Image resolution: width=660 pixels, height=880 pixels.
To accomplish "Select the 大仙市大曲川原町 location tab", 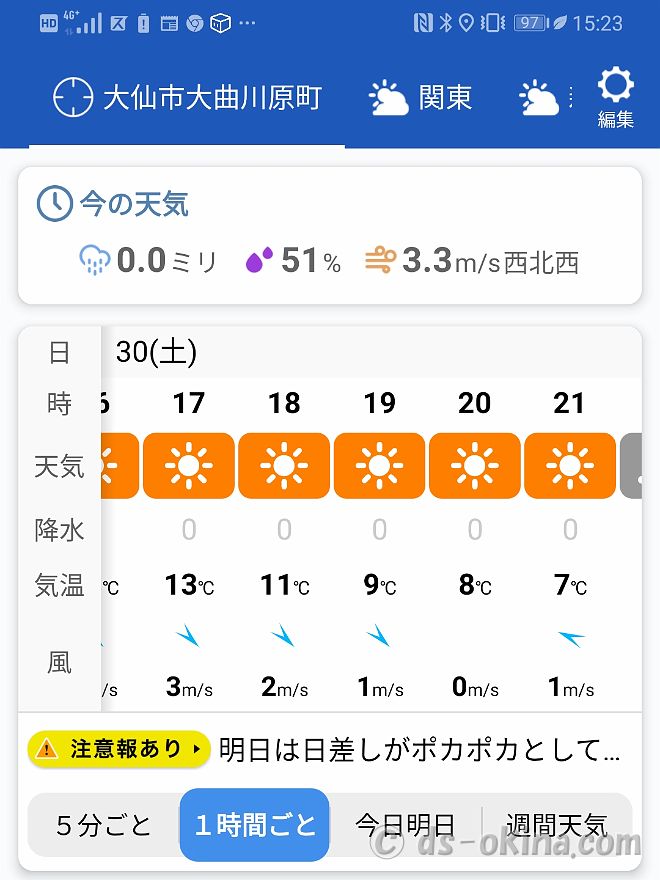I will click(x=188, y=98).
